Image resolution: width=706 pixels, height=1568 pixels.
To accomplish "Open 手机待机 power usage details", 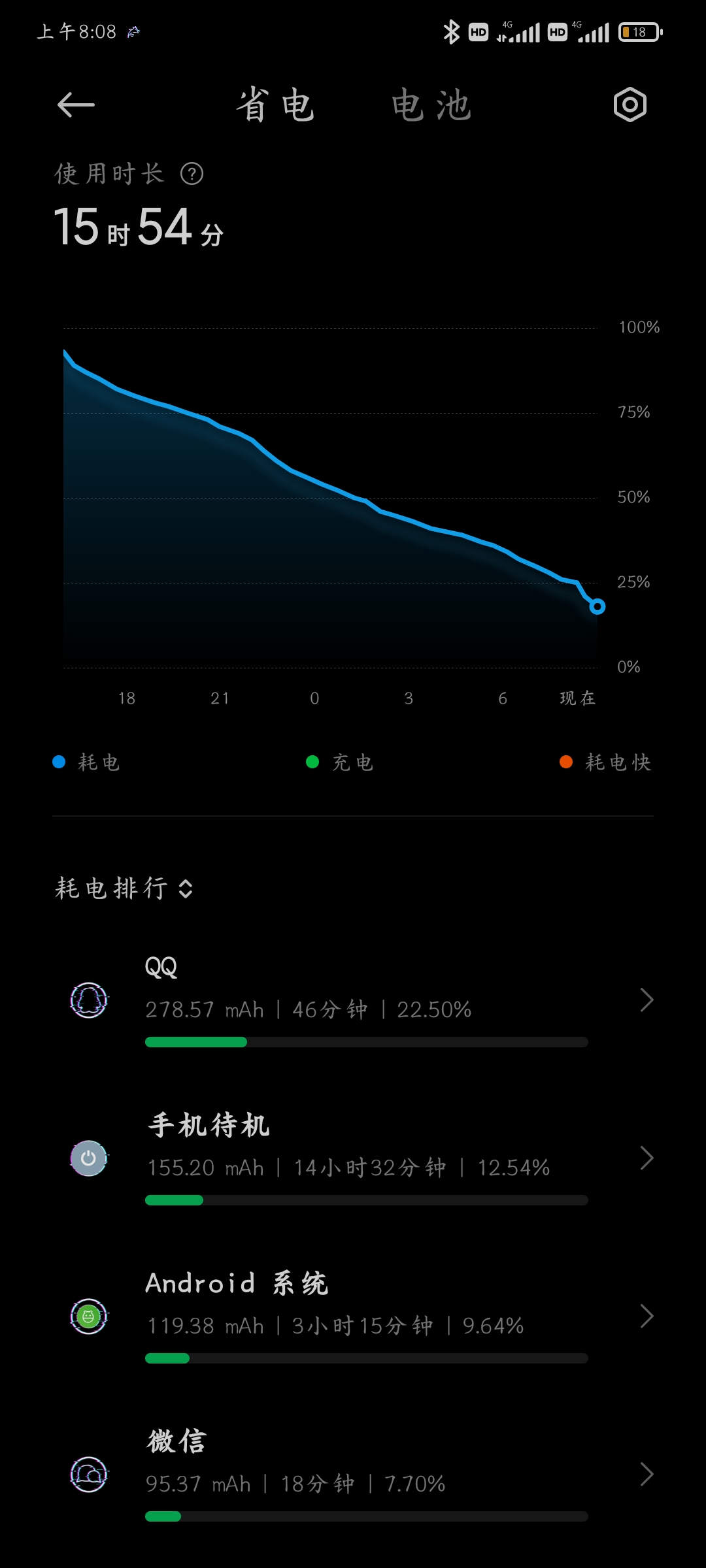I will point(366,1158).
